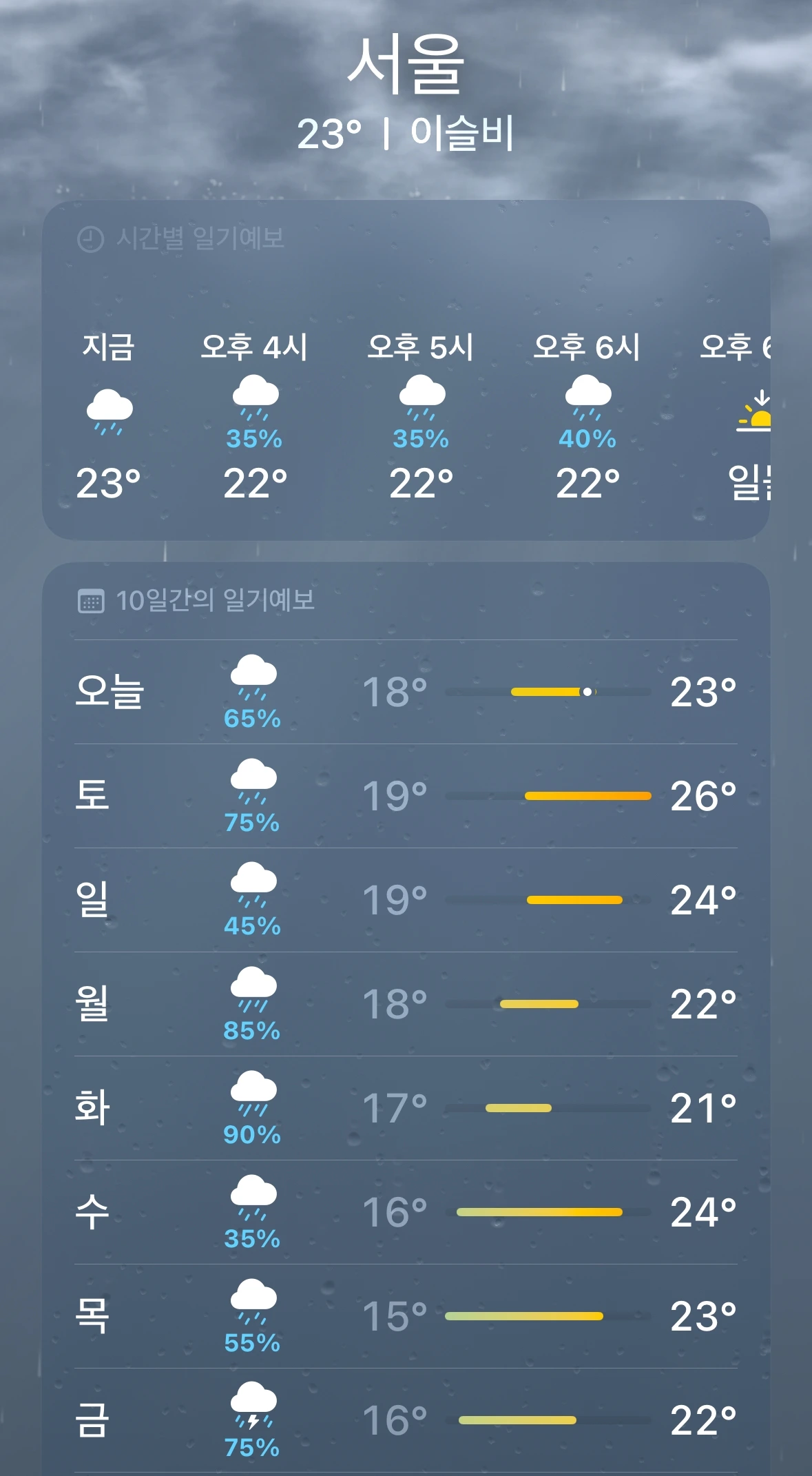Open Tuesday (화) row with 90% rain
The width and height of the screenshot is (812, 1476).
coord(405,1108)
